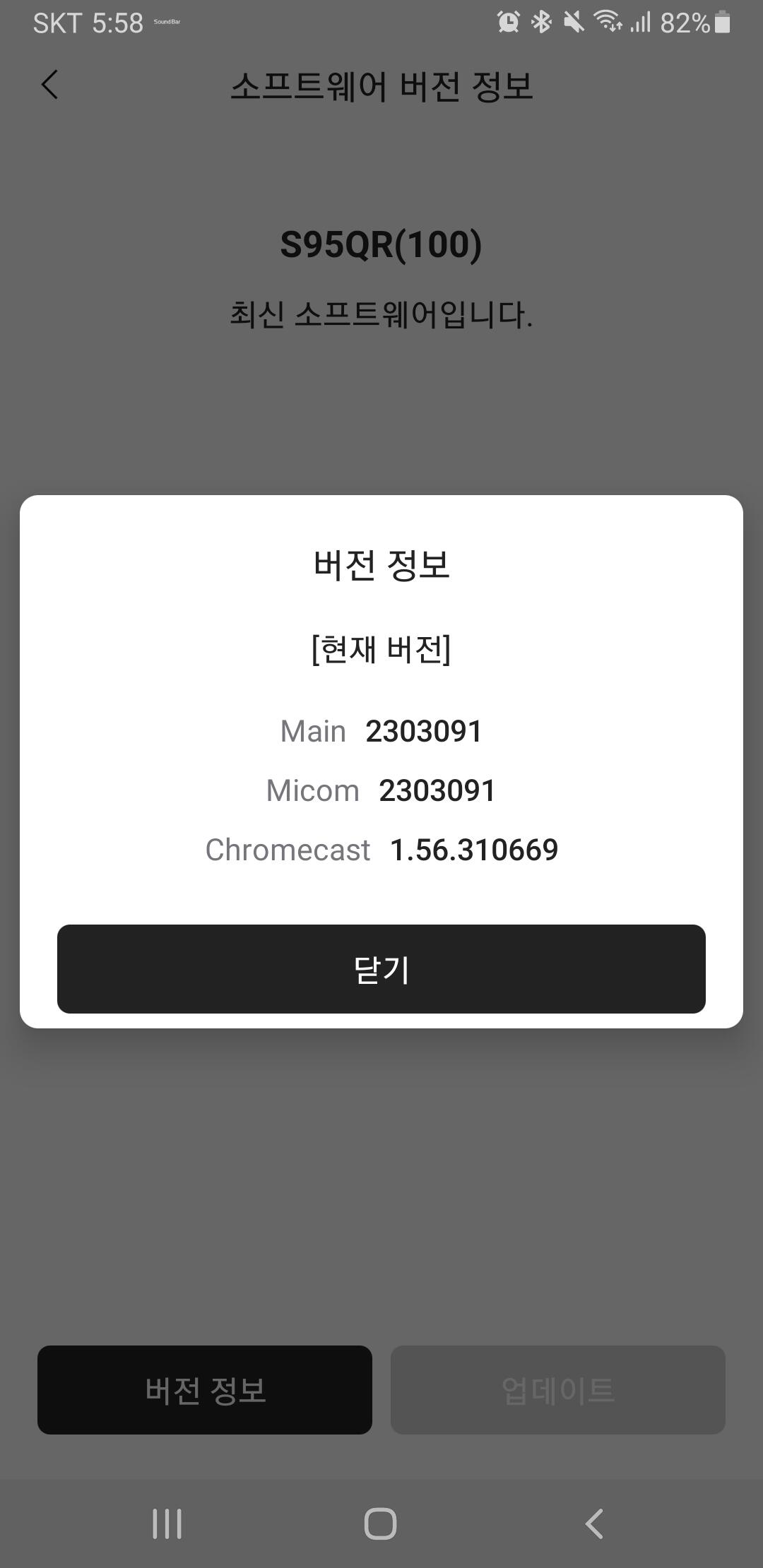Viewport: 763px width, 1568px height.
Task: Open recent apps from the navigation bar
Action: tap(167, 1524)
